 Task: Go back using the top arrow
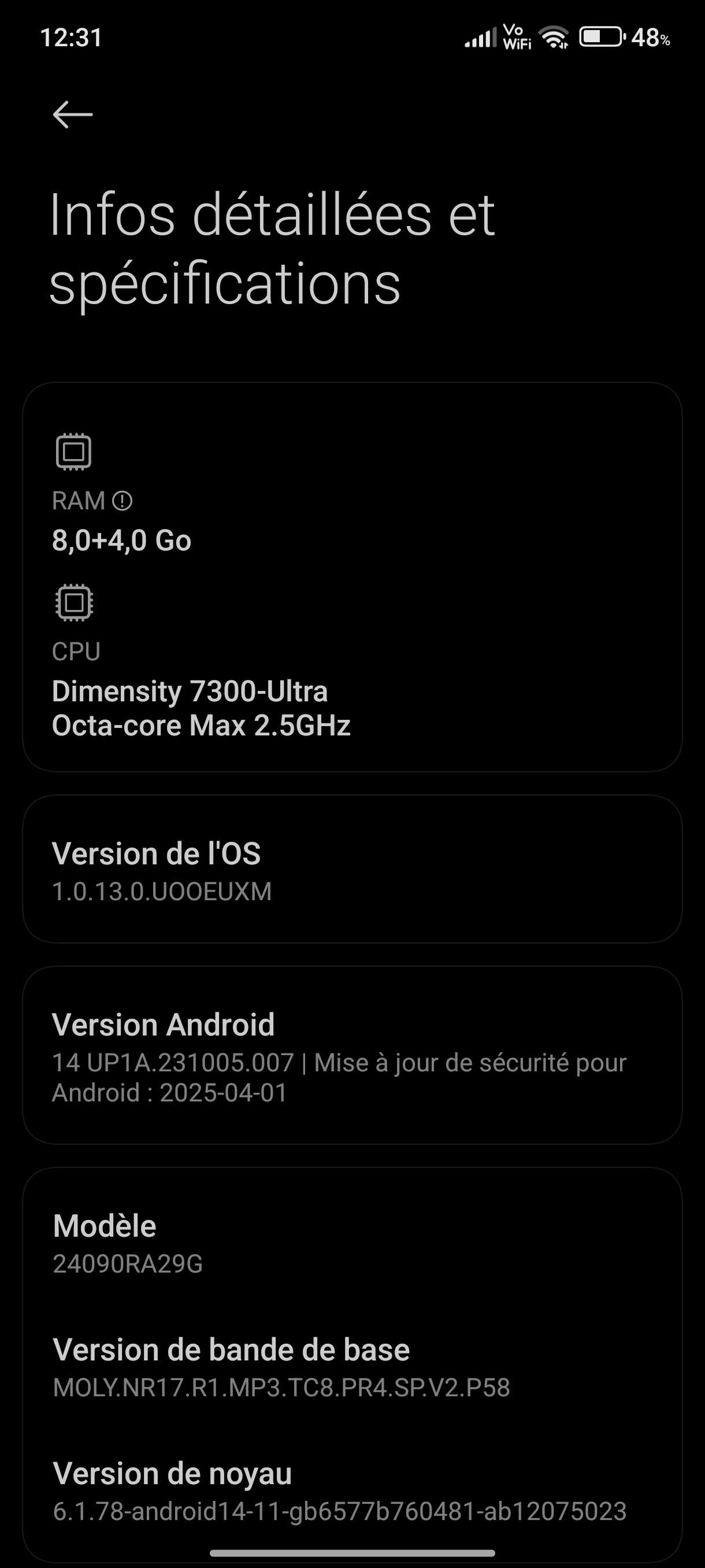coord(72,114)
